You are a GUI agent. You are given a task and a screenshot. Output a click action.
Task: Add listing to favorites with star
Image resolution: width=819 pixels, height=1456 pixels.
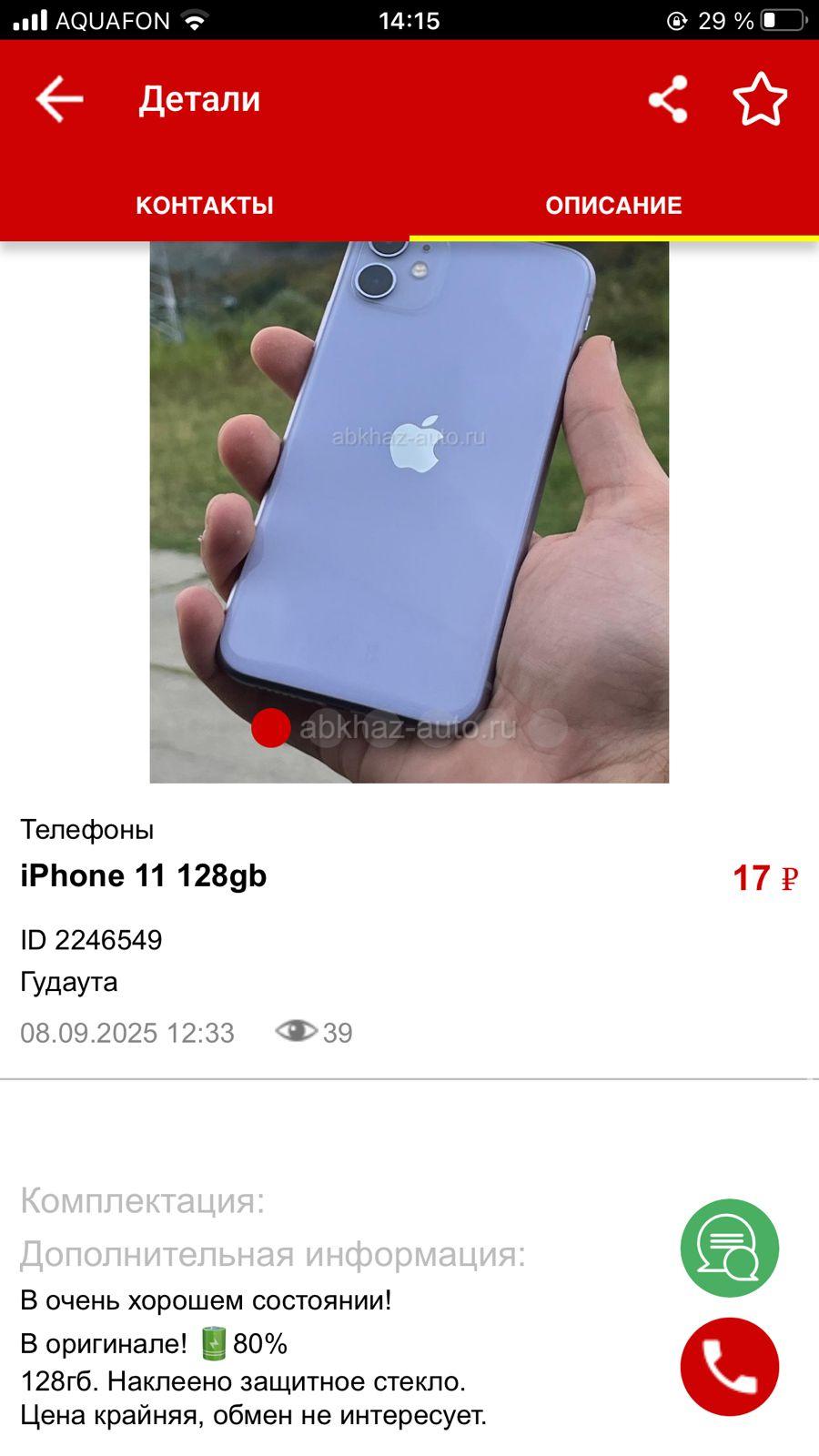(760, 98)
